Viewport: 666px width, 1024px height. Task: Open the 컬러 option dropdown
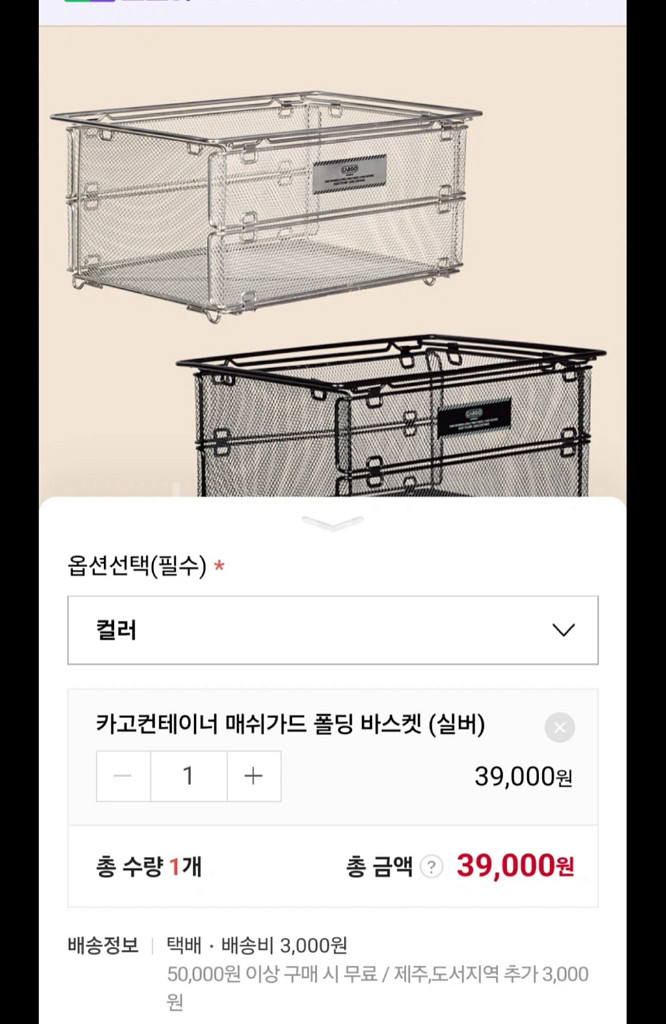[x=332, y=630]
